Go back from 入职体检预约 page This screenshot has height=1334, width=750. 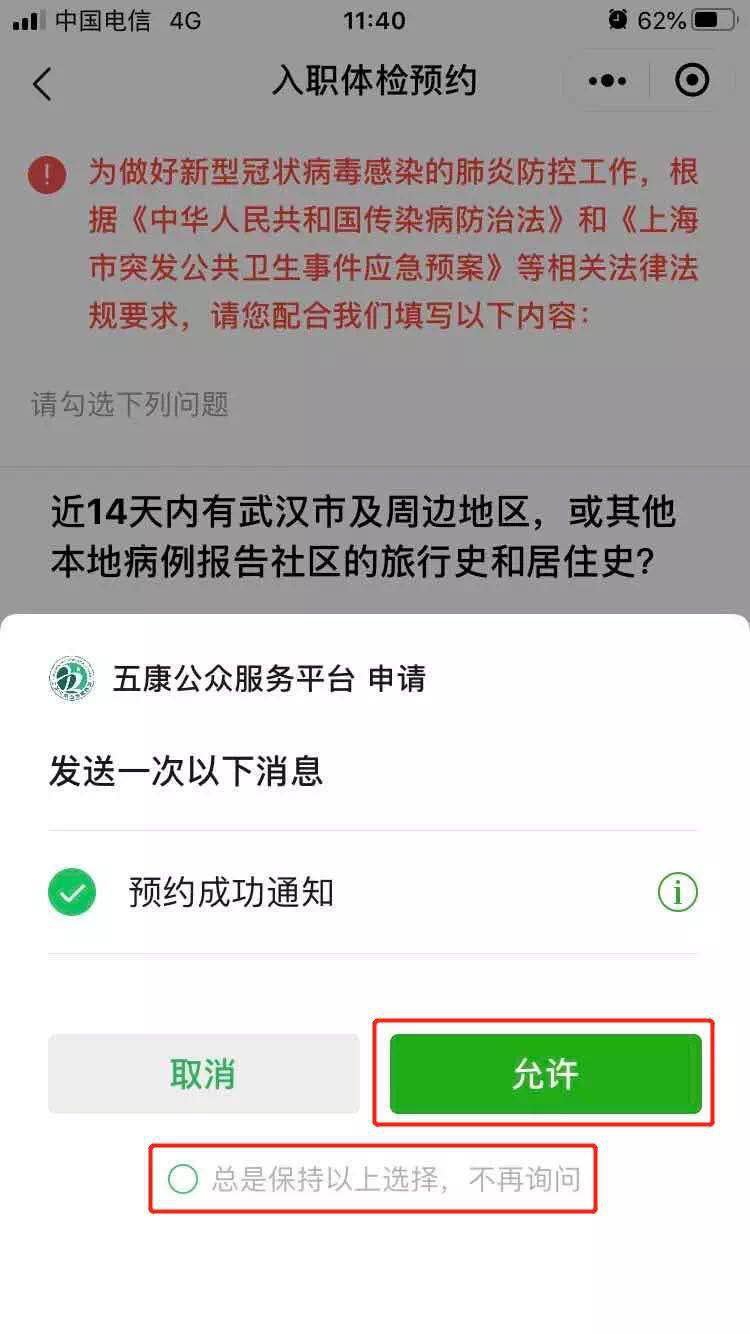click(42, 83)
